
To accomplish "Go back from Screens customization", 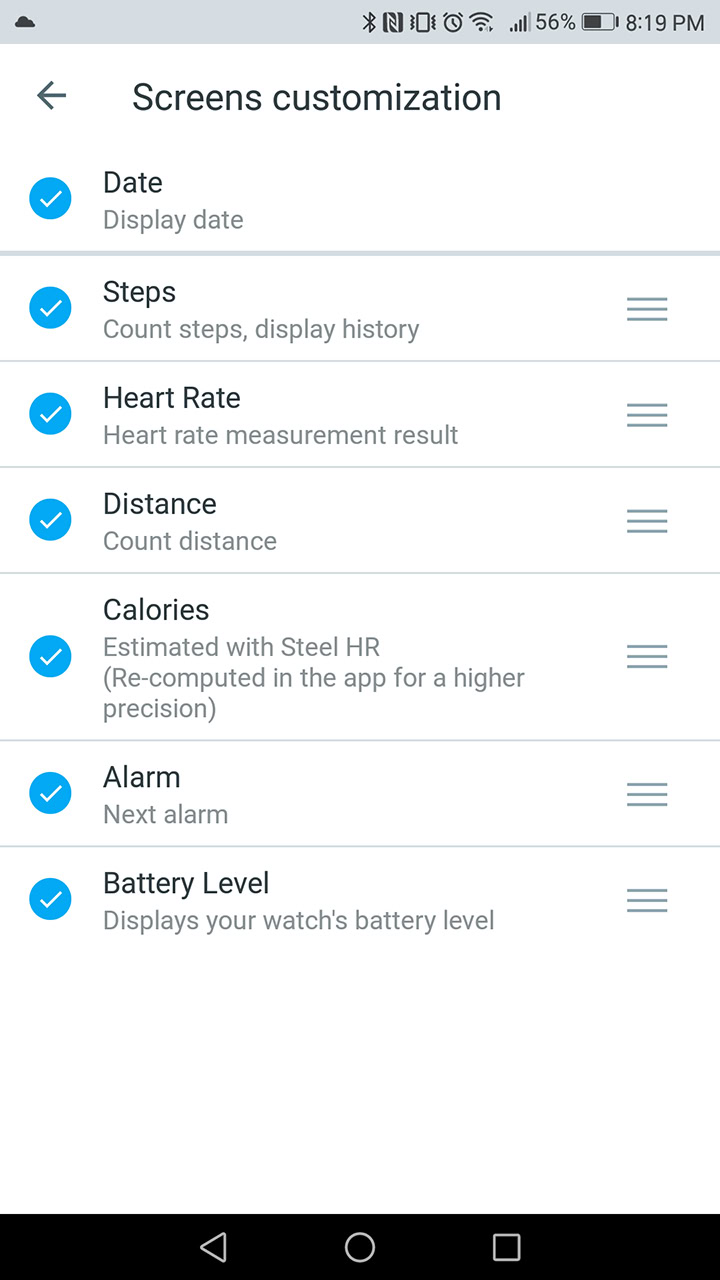I will 51,96.
